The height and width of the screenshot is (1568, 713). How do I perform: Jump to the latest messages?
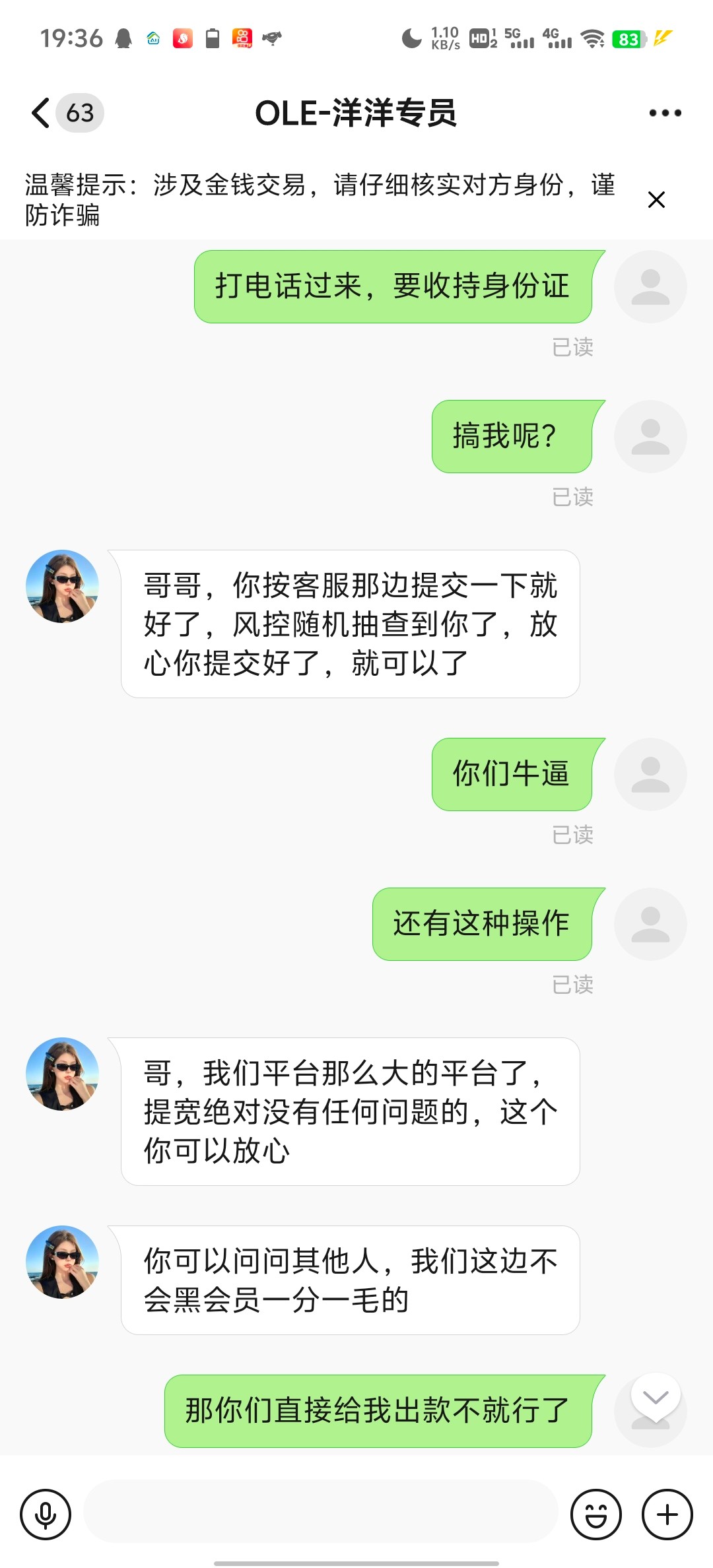tap(656, 1397)
